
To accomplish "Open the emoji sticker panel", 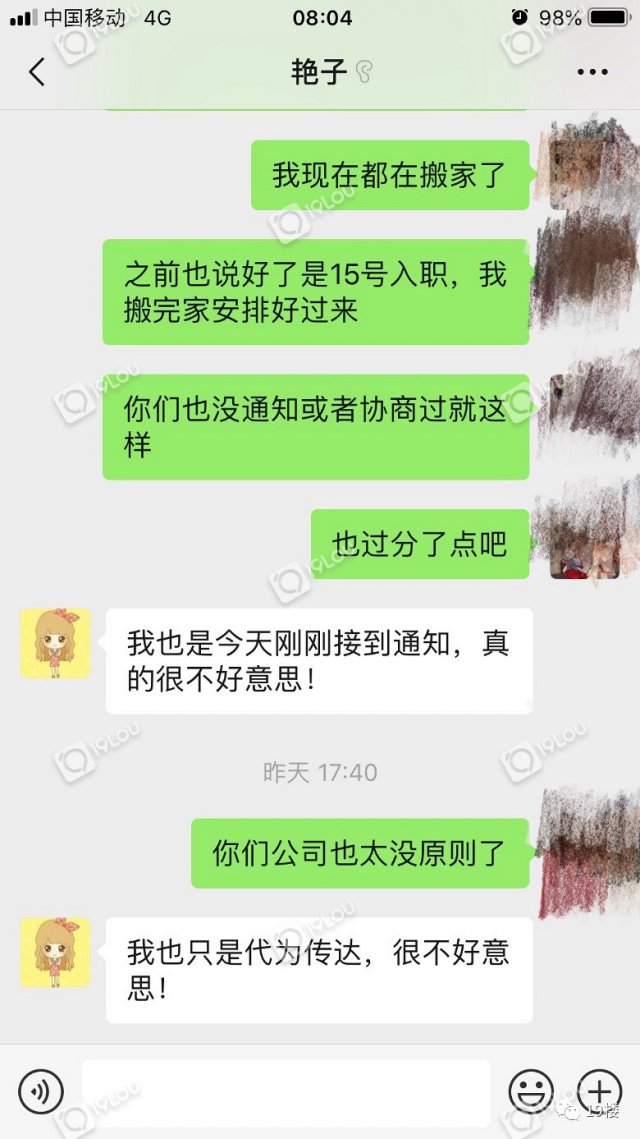I will click(531, 1090).
